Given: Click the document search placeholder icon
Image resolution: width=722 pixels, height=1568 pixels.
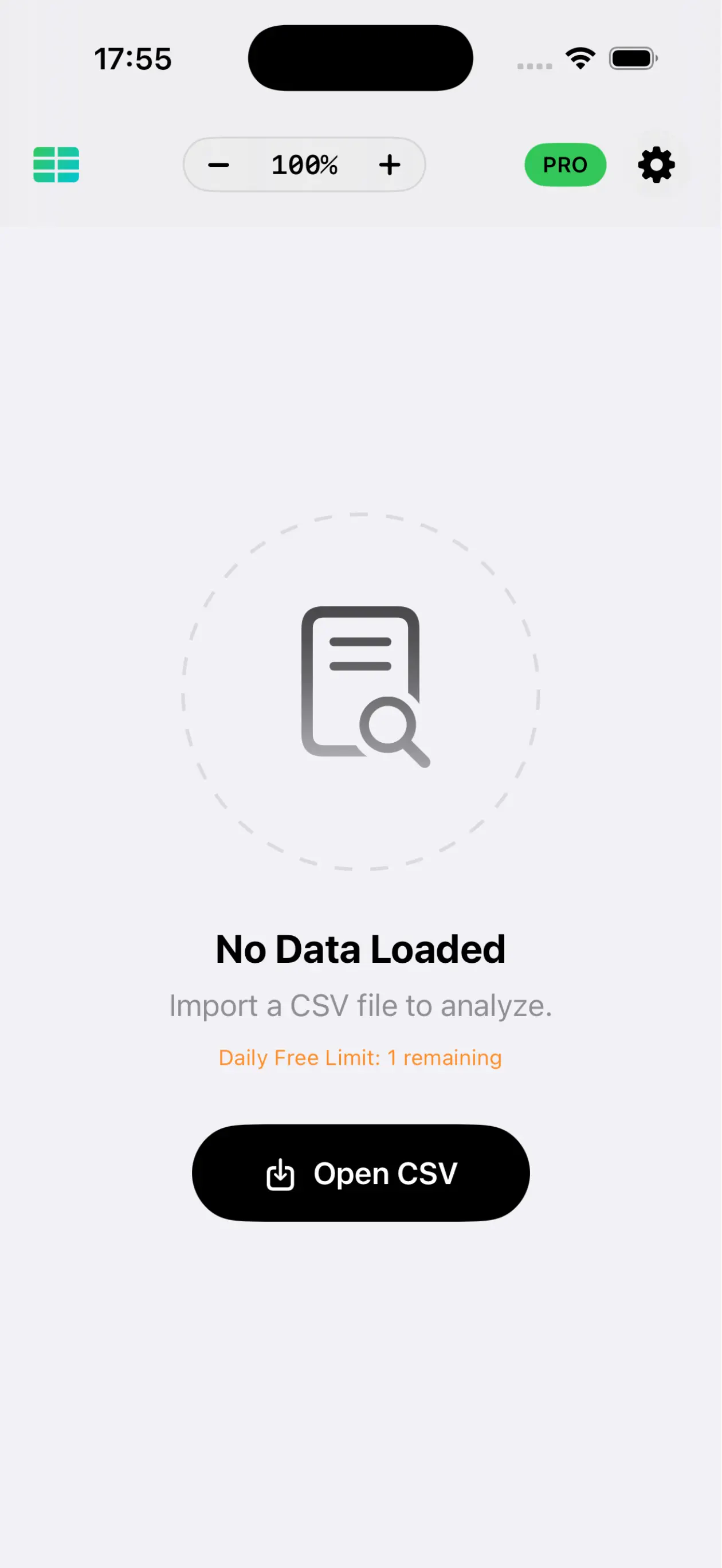Looking at the screenshot, I should pyautogui.click(x=361, y=688).
